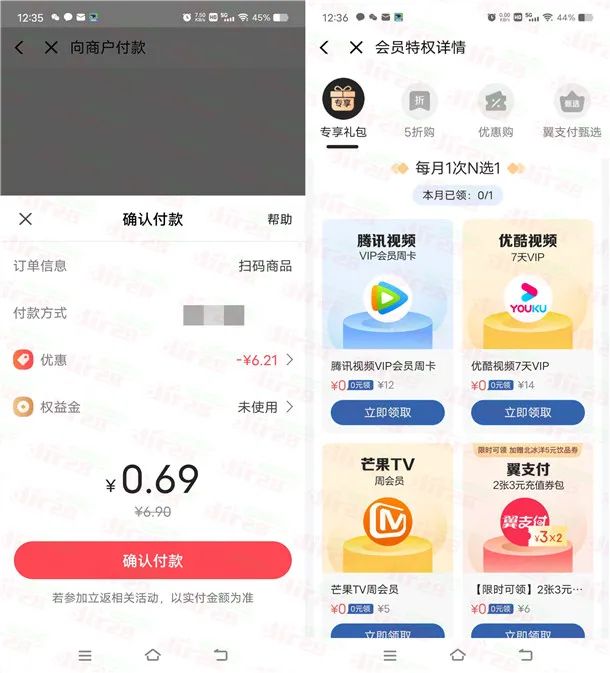Open 帮助 on the payment sheet
This screenshot has height=673, width=610.
click(x=279, y=219)
